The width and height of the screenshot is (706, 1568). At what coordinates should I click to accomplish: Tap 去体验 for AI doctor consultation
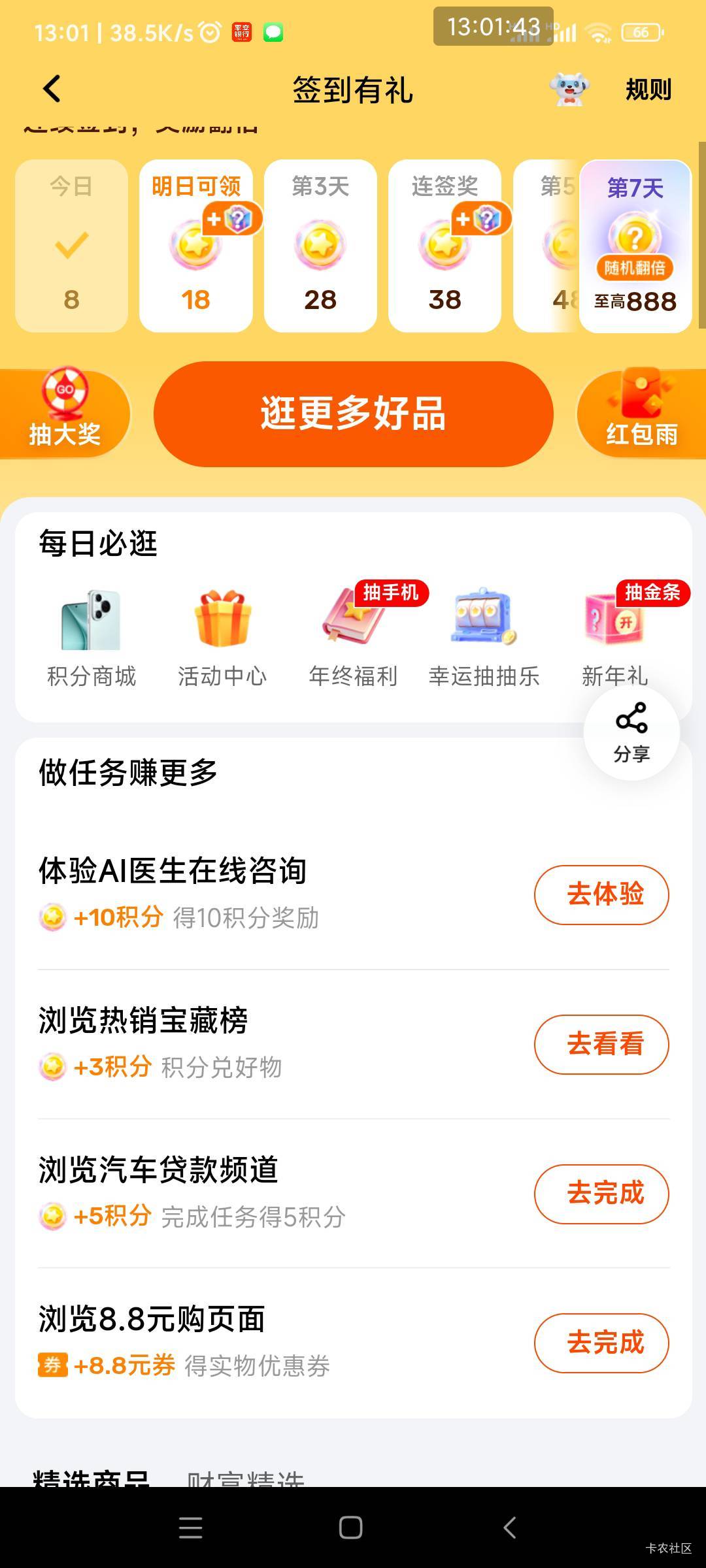click(601, 894)
